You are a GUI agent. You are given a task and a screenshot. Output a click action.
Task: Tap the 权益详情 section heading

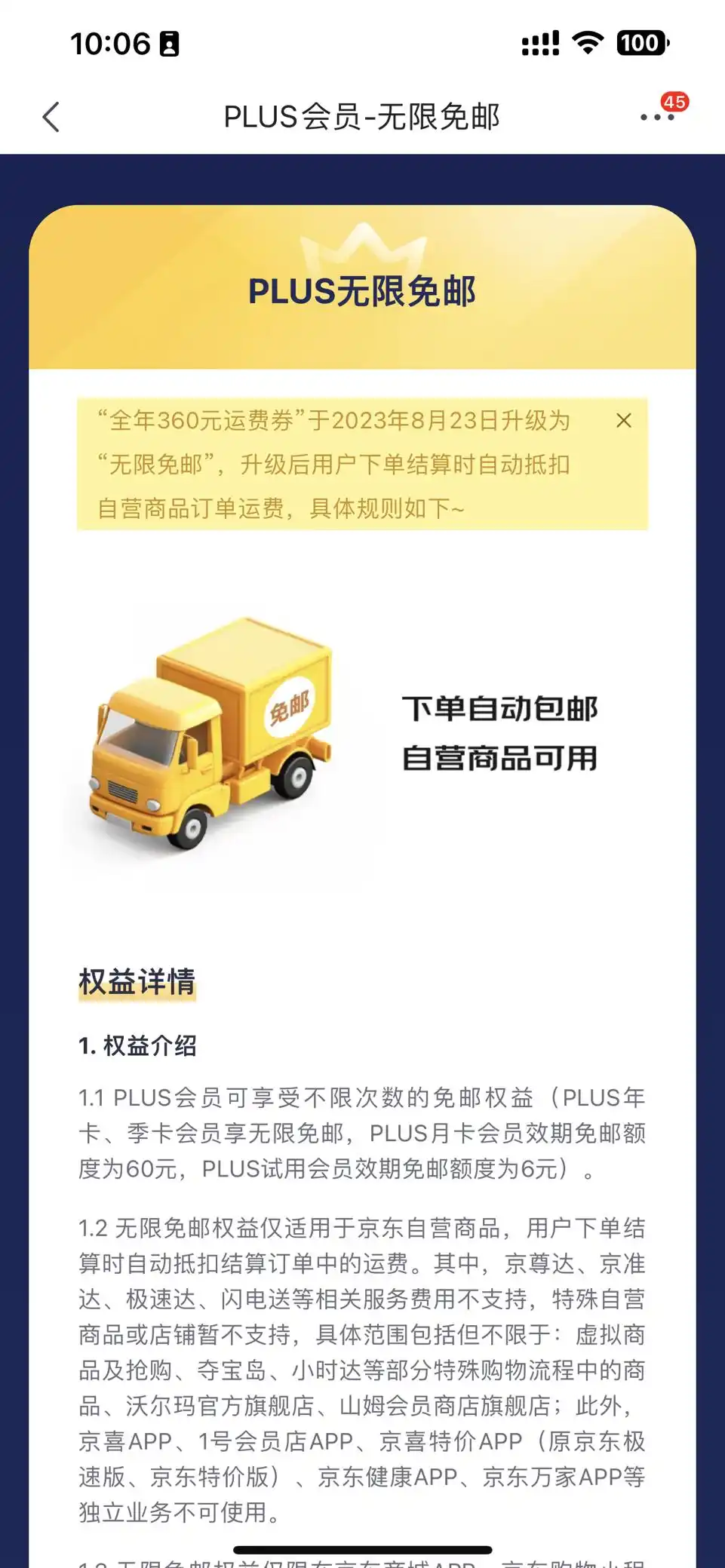click(136, 982)
